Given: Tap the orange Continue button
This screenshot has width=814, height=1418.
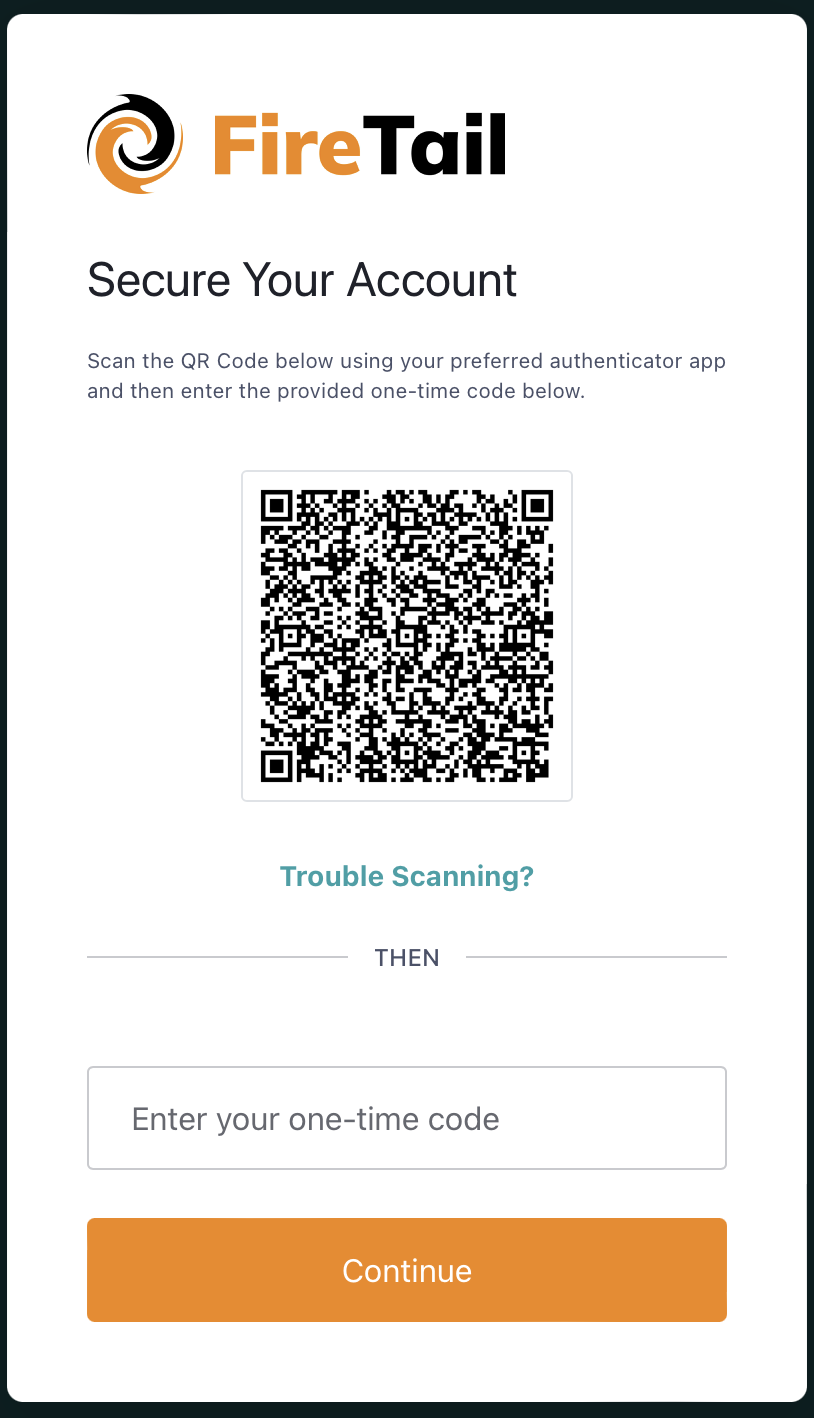Looking at the screenshot, I should click(x=406, y=1270).
